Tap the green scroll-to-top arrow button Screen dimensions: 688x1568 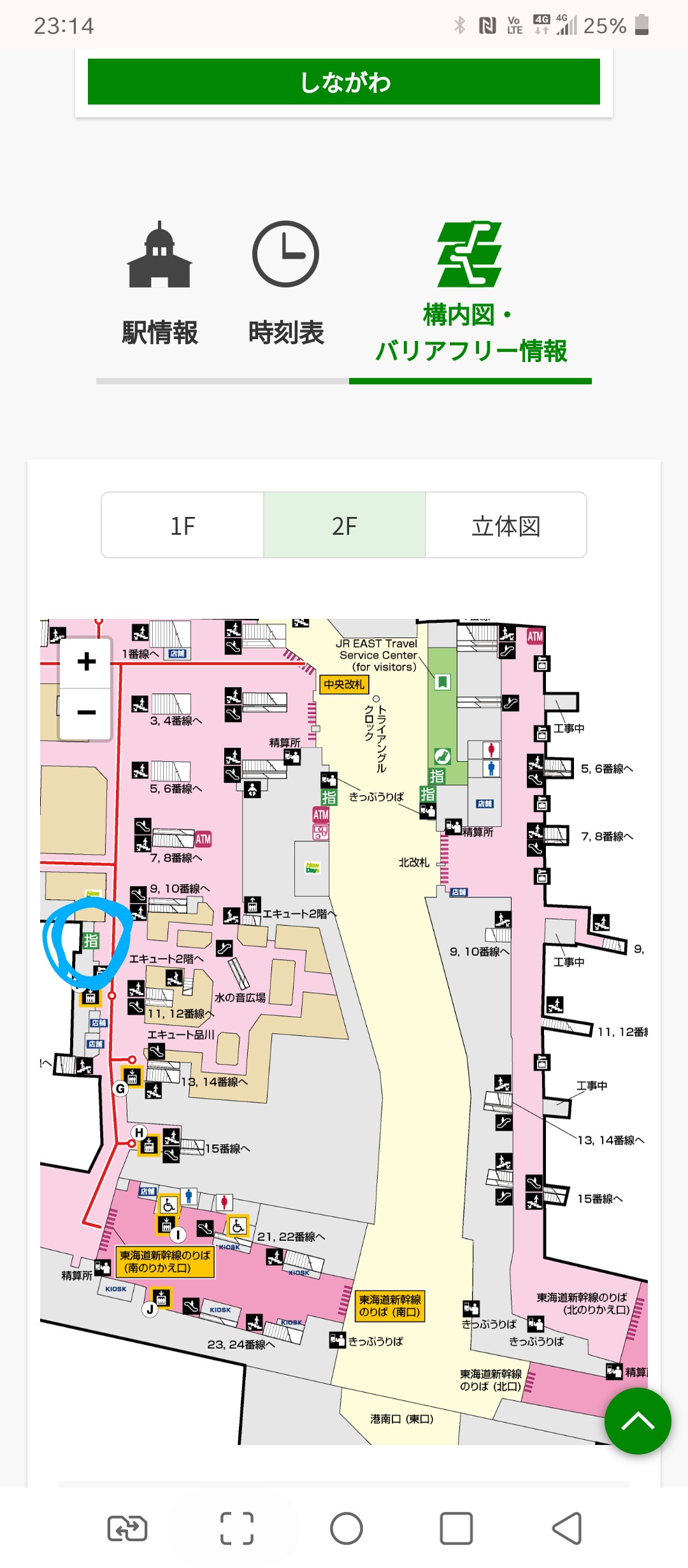click(637, 1421)
